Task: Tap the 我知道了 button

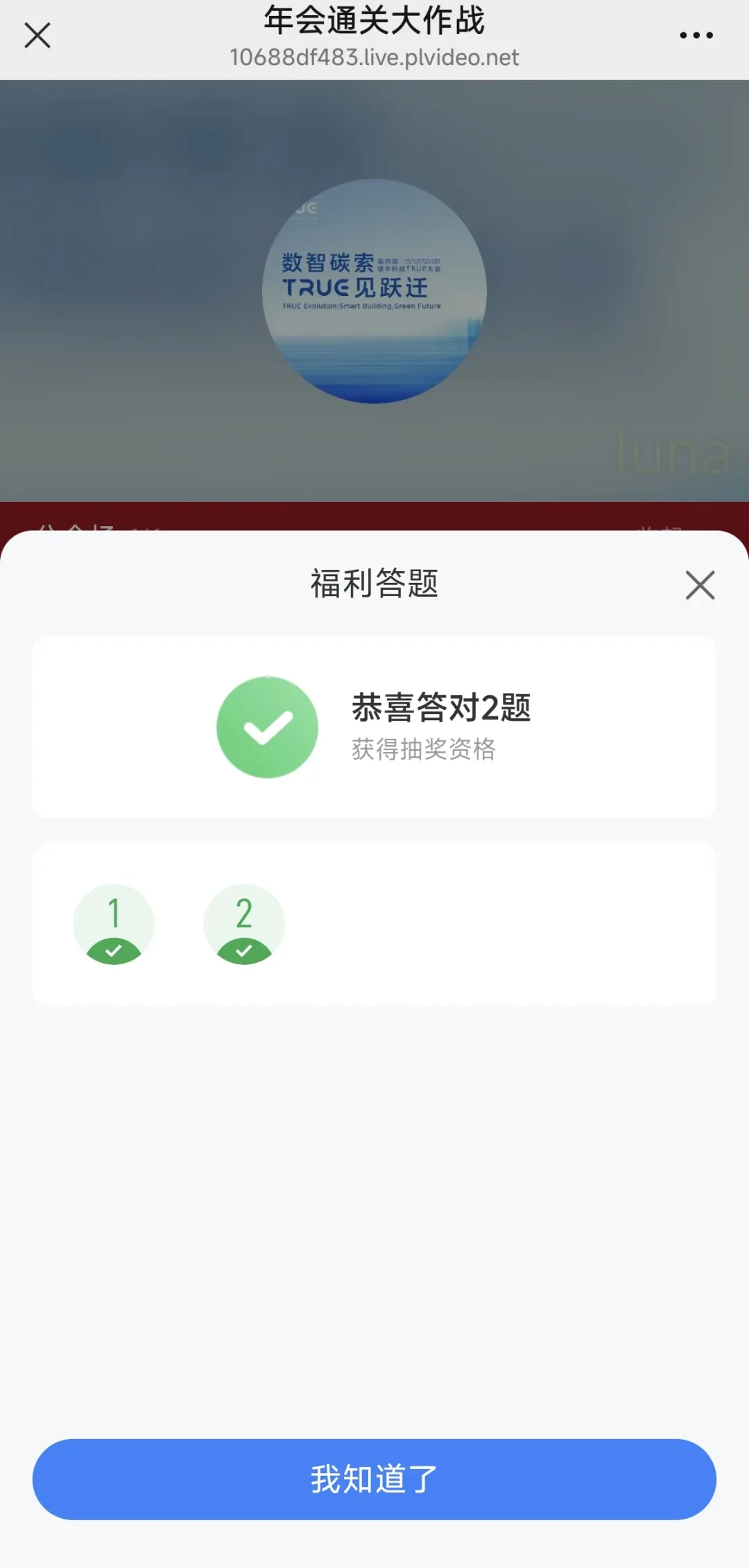Action: 374,1479
